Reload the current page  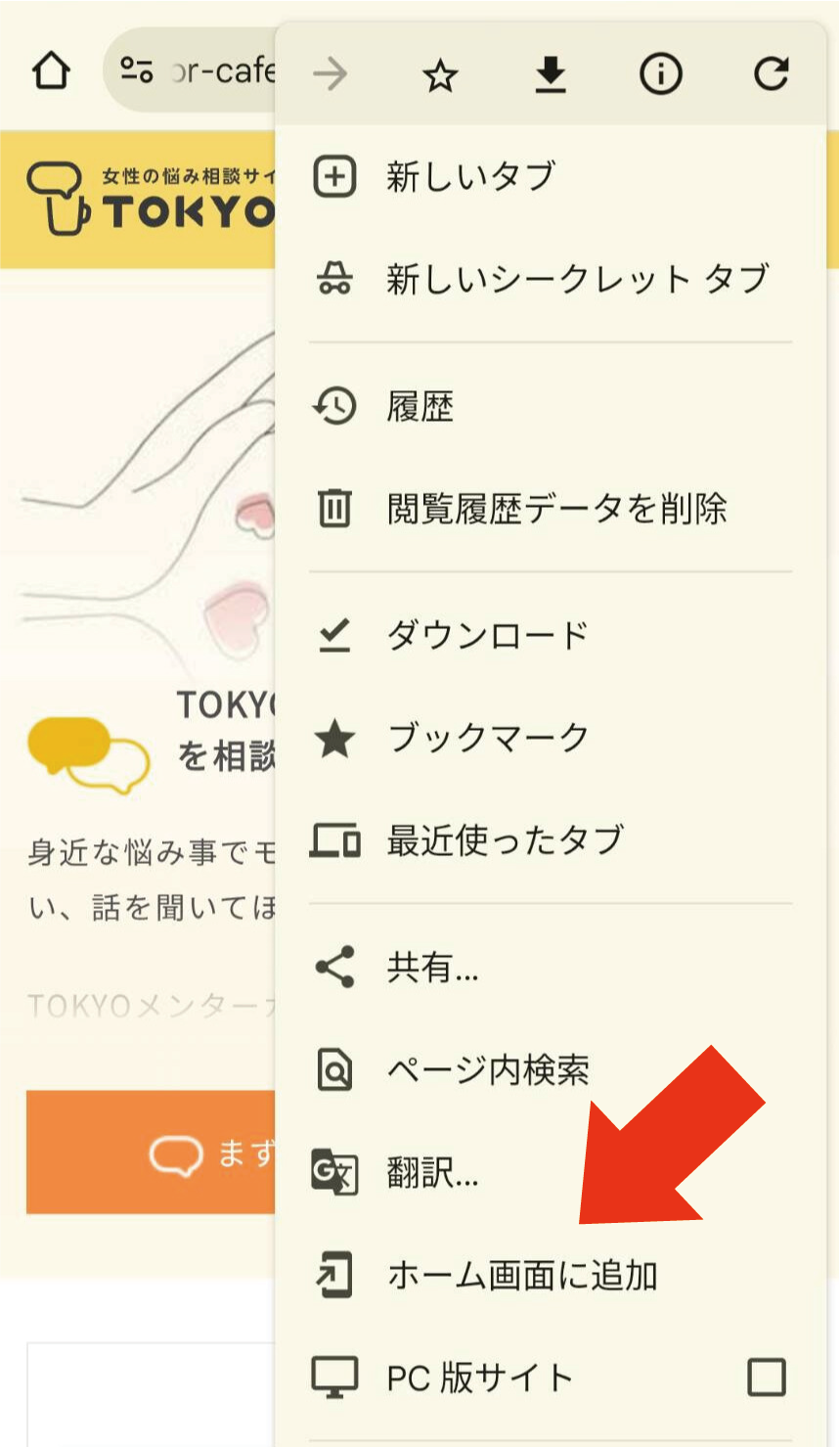772,74
